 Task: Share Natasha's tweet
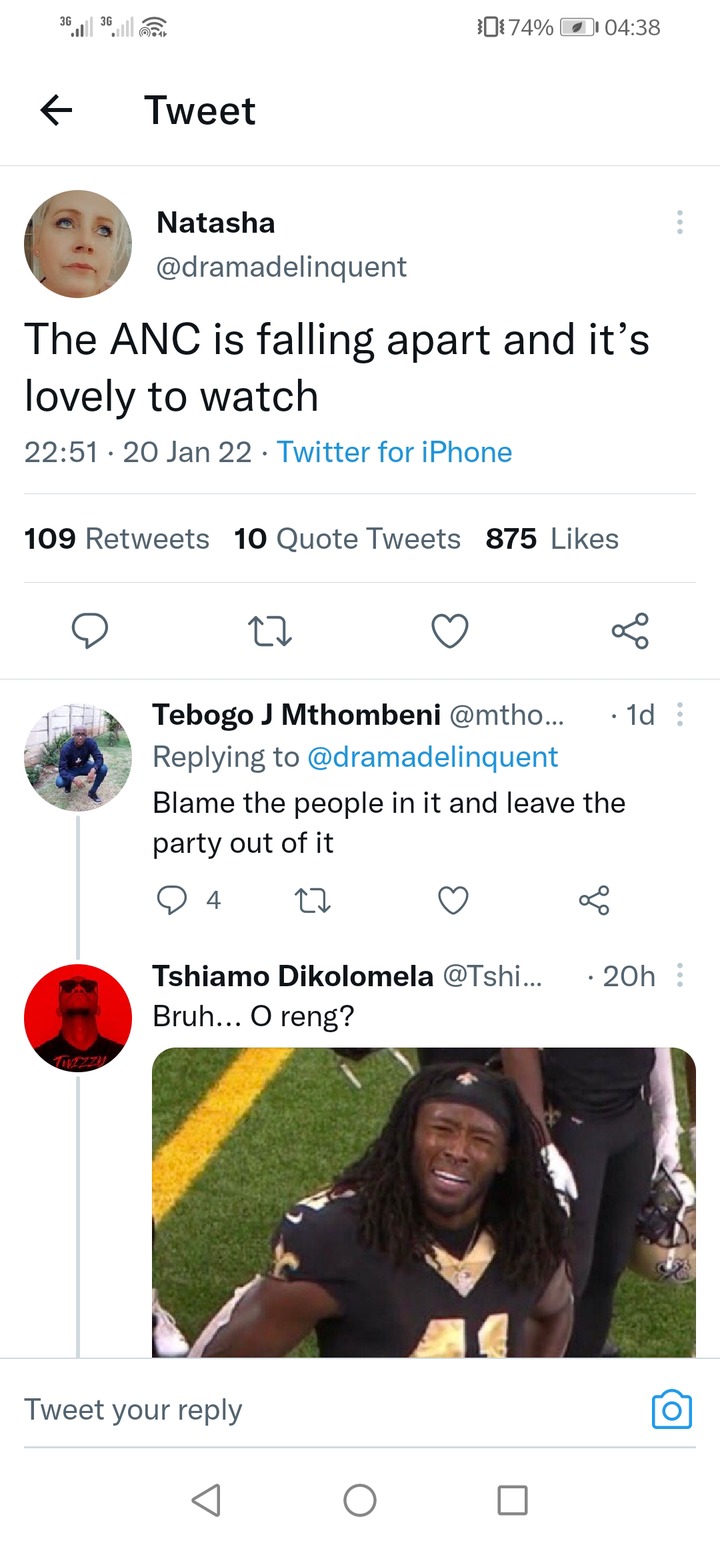pos(630,631)
